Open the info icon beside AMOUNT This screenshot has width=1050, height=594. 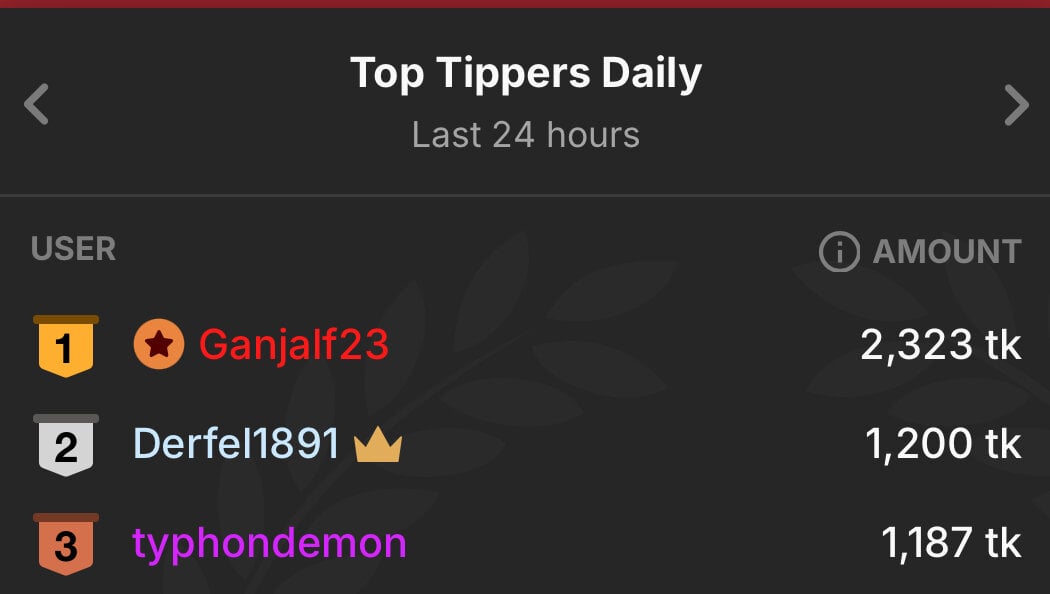[839, 252]
